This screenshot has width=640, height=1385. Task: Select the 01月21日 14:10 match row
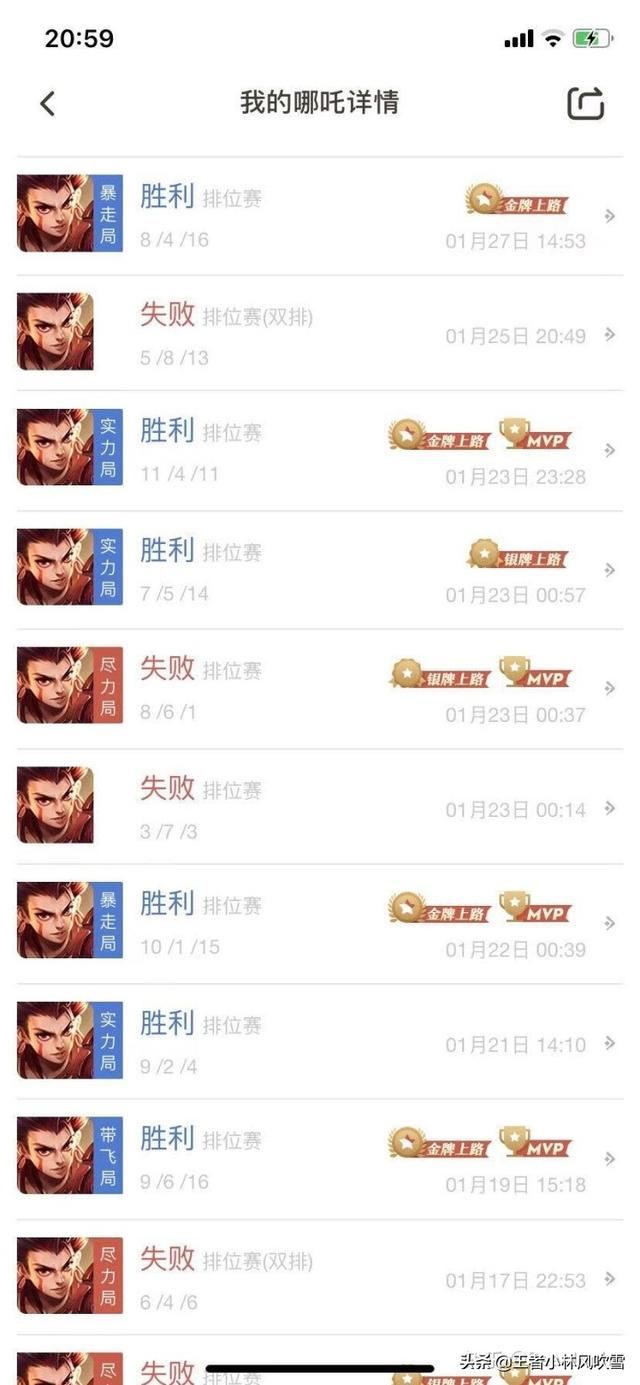click(320, 1042)
